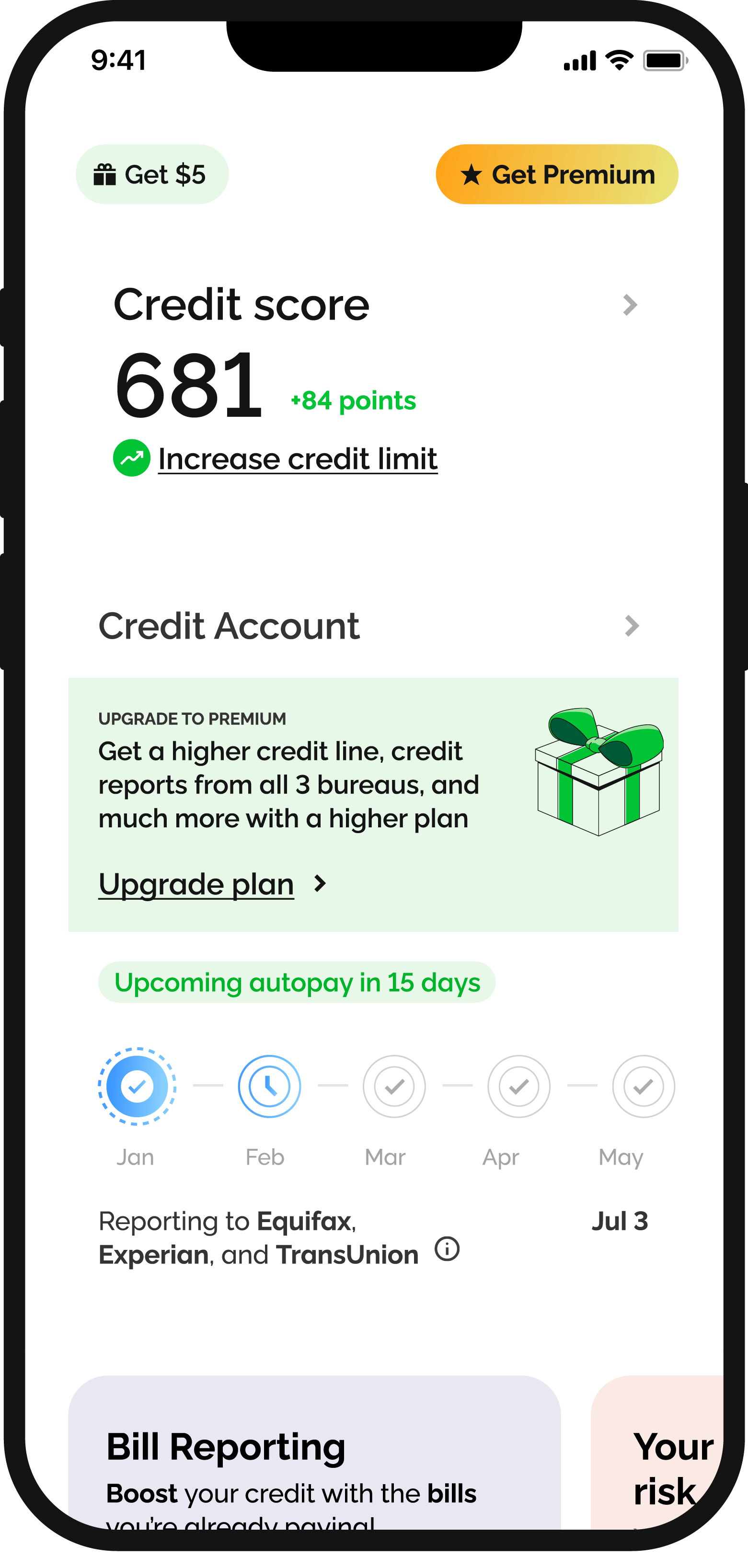Show info about bureau reporting
This screenshot has width=748, height=1568.
pos(448,1249)
